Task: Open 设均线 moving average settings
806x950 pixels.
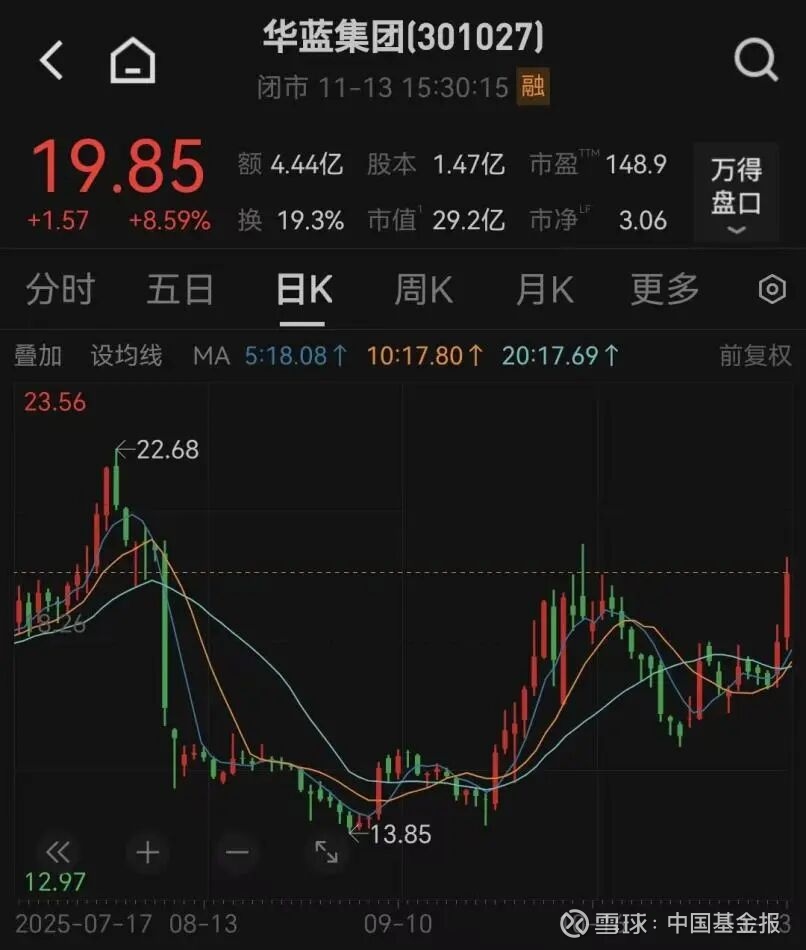Action: (126, 355)
